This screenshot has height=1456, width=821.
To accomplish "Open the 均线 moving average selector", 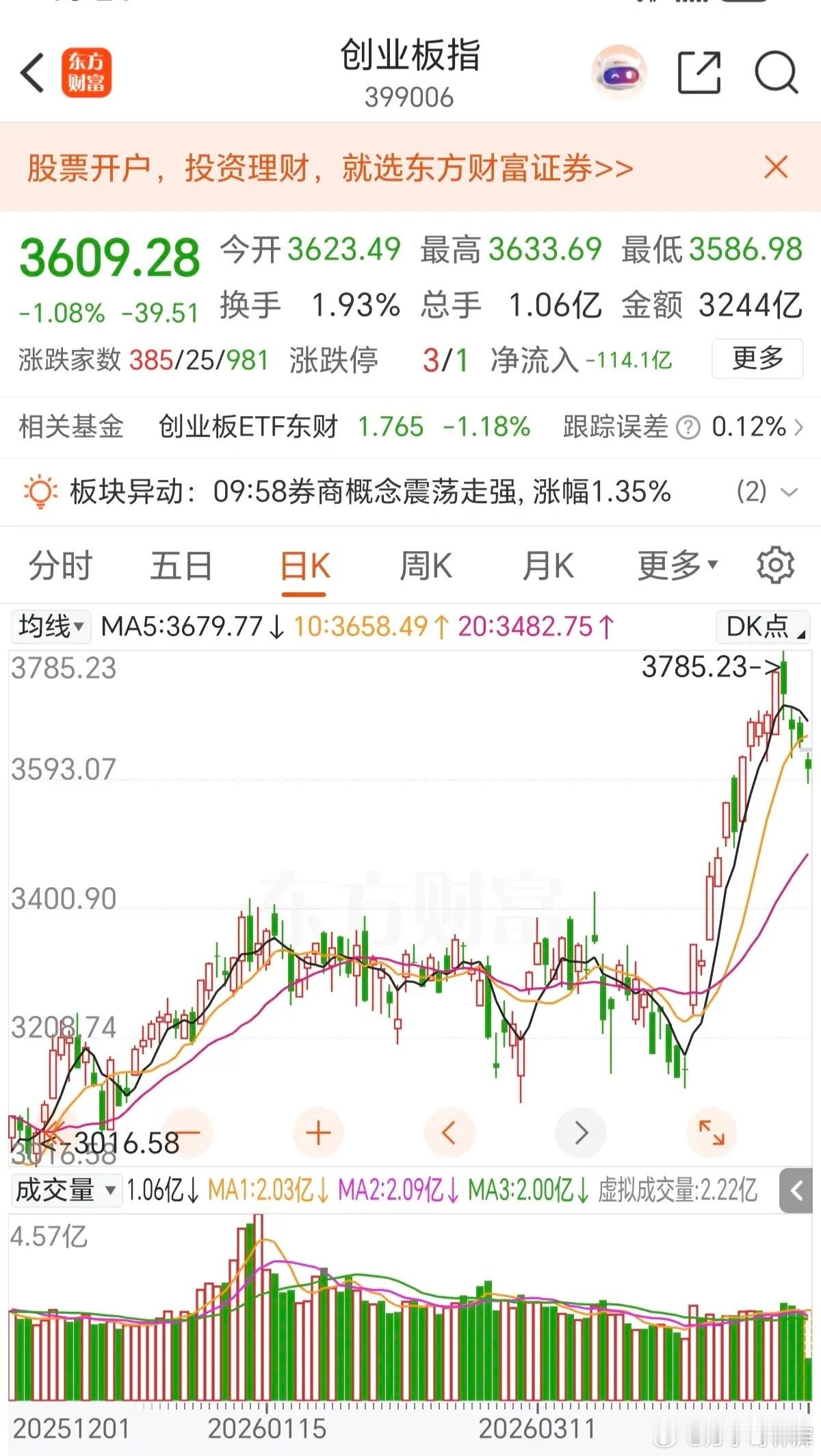I will 49,624.
